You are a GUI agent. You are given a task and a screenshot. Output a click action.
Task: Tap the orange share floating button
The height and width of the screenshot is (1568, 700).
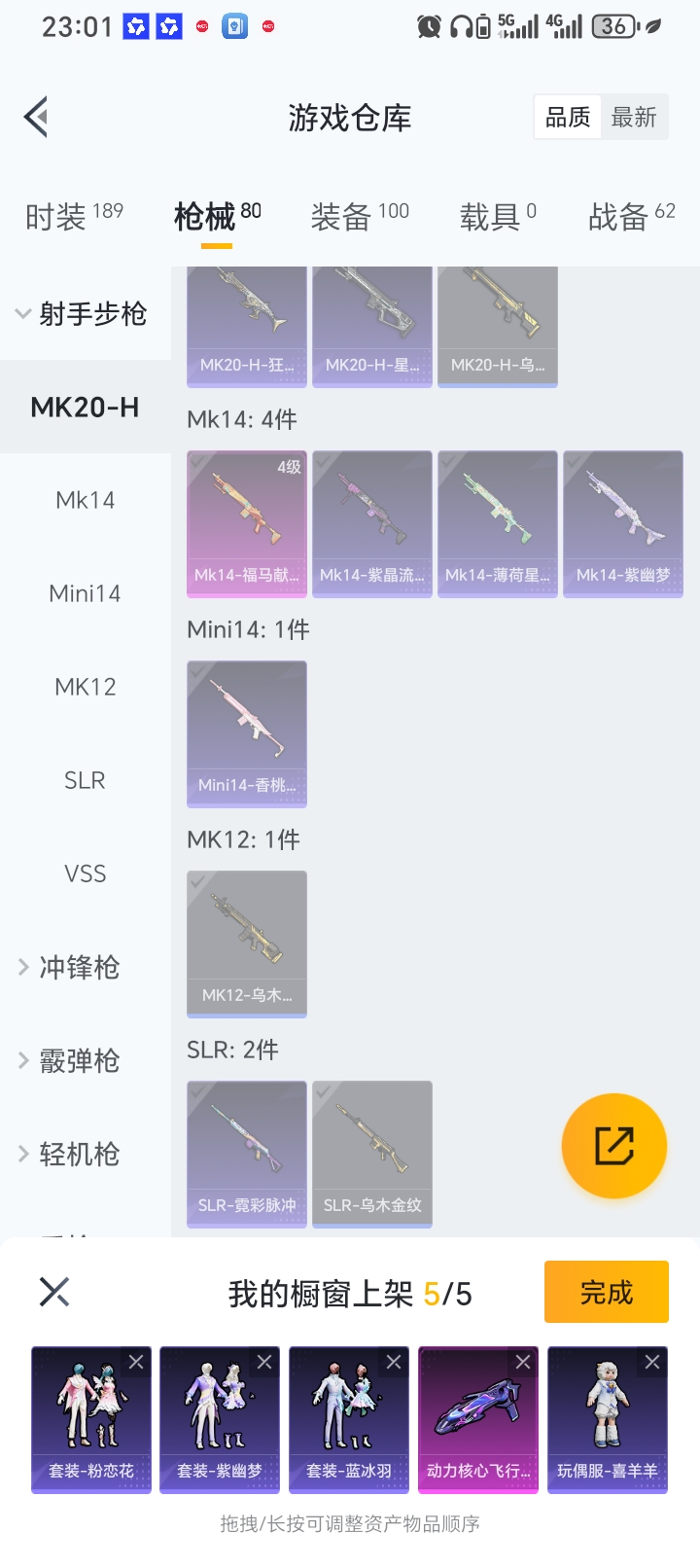(614, 1146)
